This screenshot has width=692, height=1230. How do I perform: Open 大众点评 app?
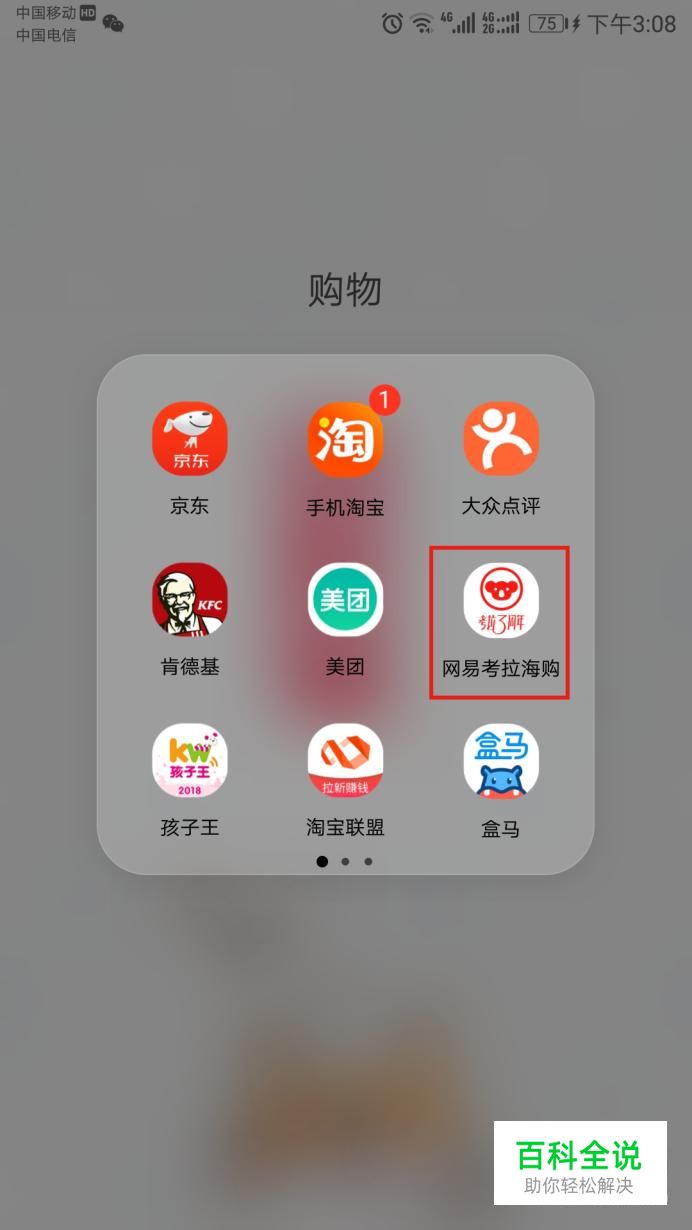(x=501, y=440)
